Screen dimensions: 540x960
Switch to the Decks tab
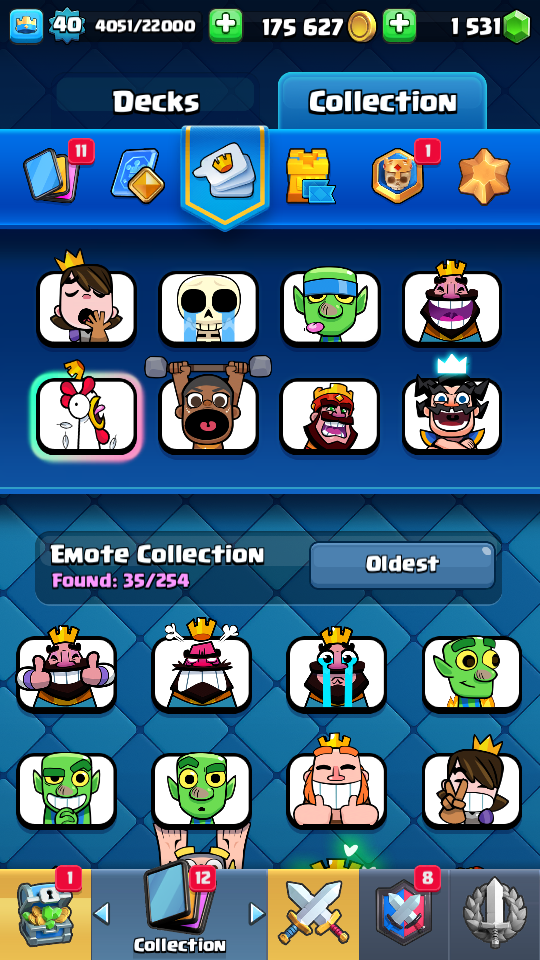156,101
